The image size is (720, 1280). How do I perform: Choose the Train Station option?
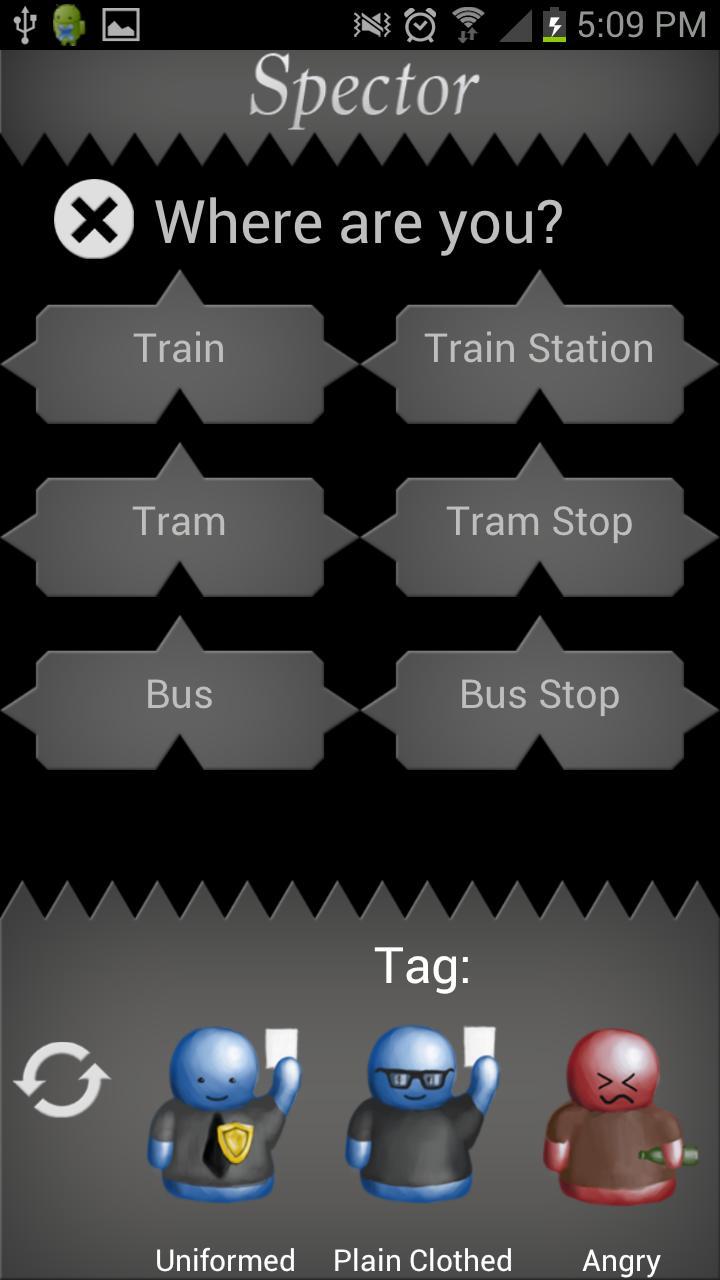[x=539, y=349]
